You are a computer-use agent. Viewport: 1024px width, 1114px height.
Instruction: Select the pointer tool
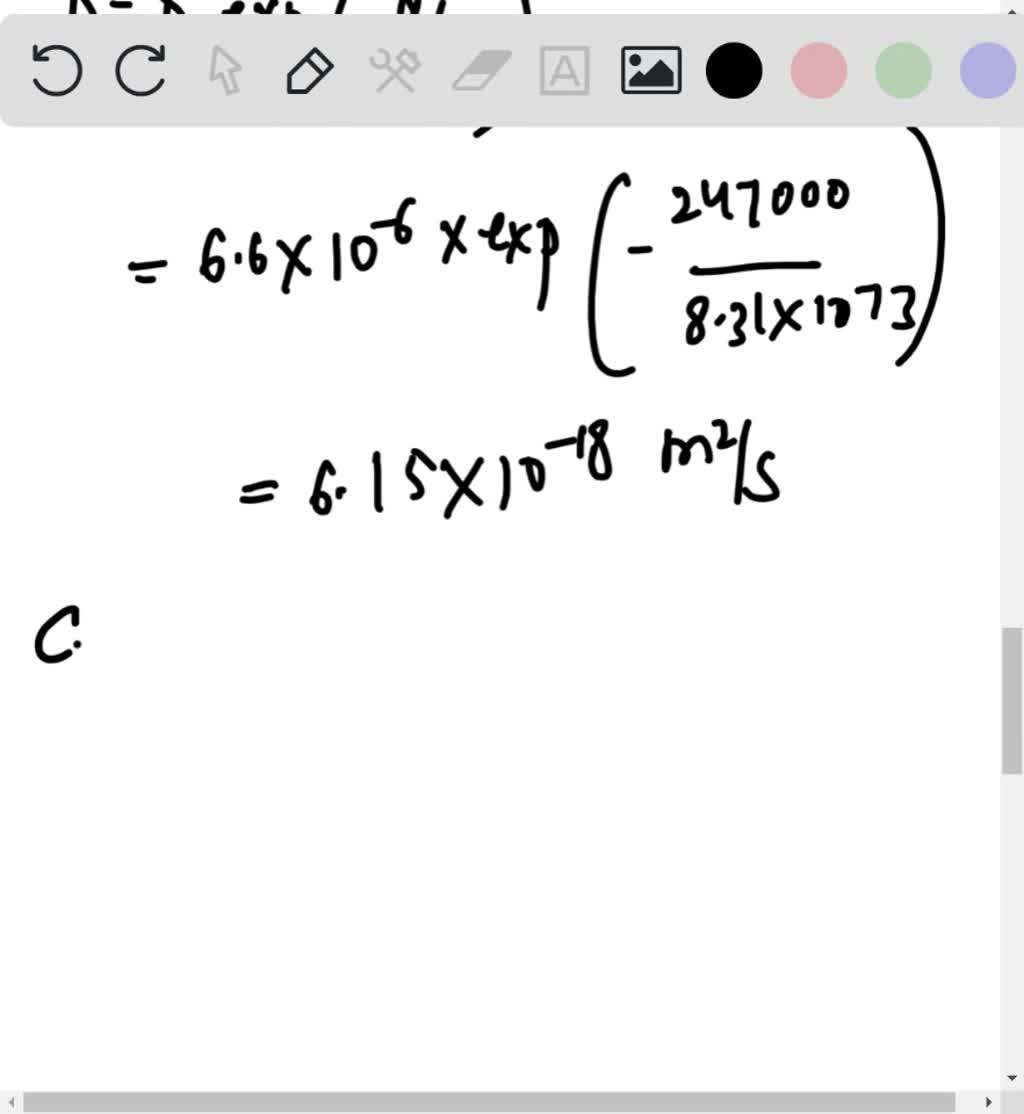pyautogui.click(x=225, y=72)
